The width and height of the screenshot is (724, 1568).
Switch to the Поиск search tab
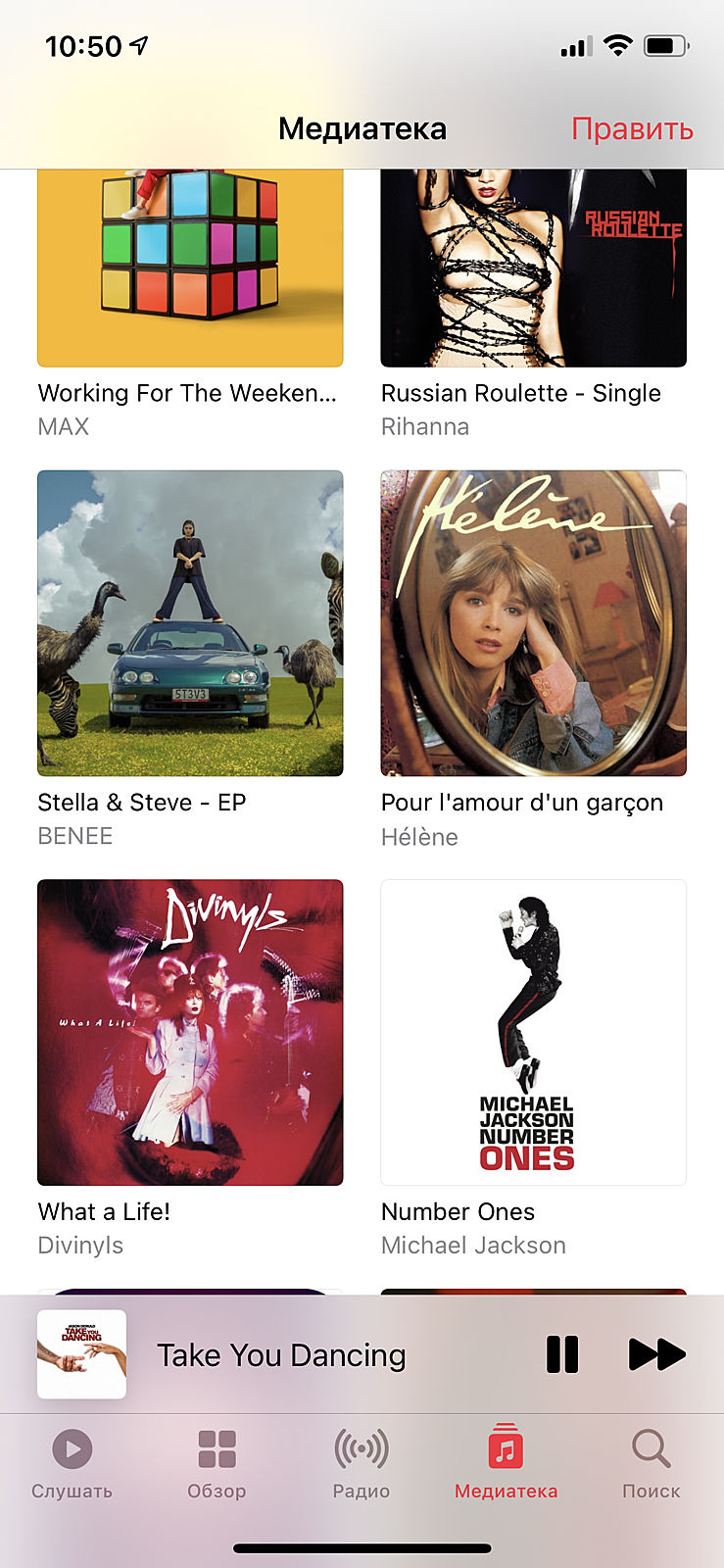pyautogui.click(x=651, y=1464)
